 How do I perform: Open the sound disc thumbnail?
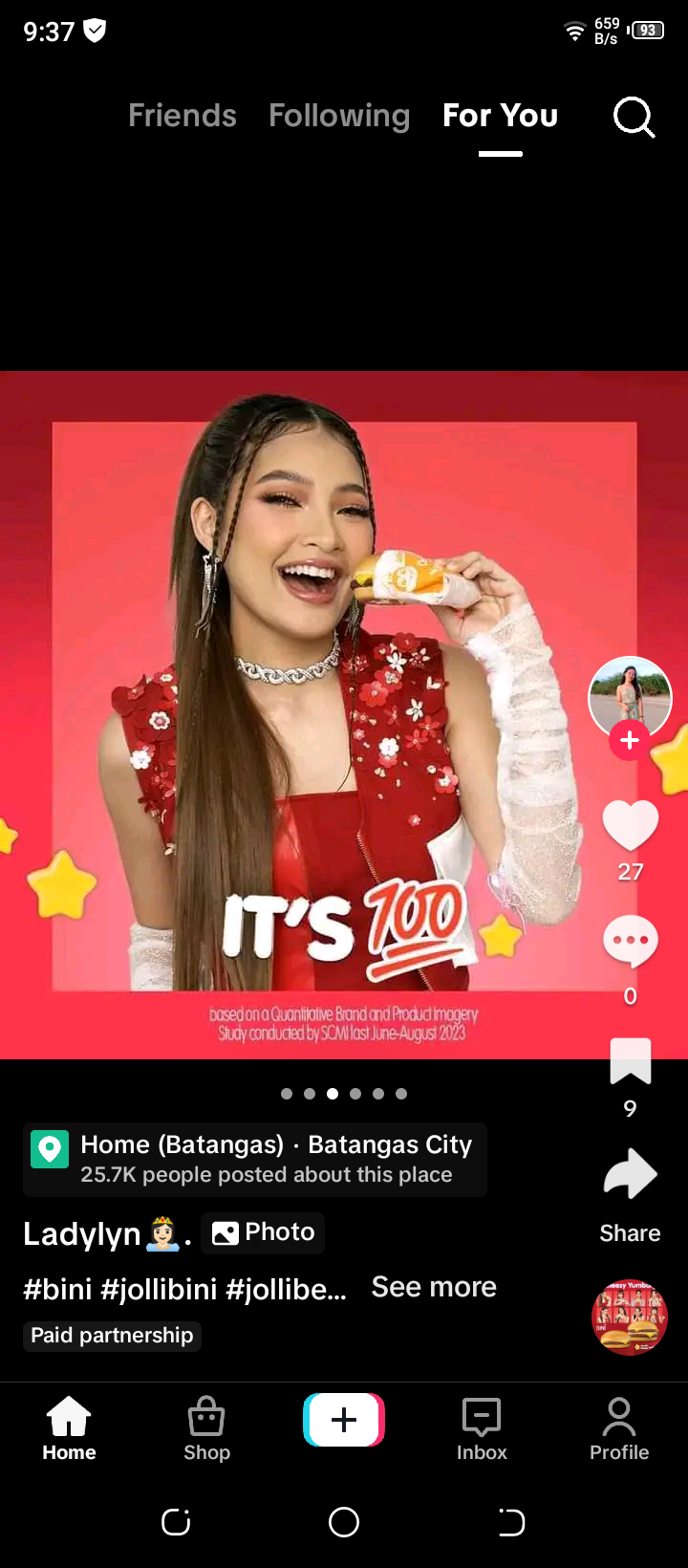[x=630, y=1318]
